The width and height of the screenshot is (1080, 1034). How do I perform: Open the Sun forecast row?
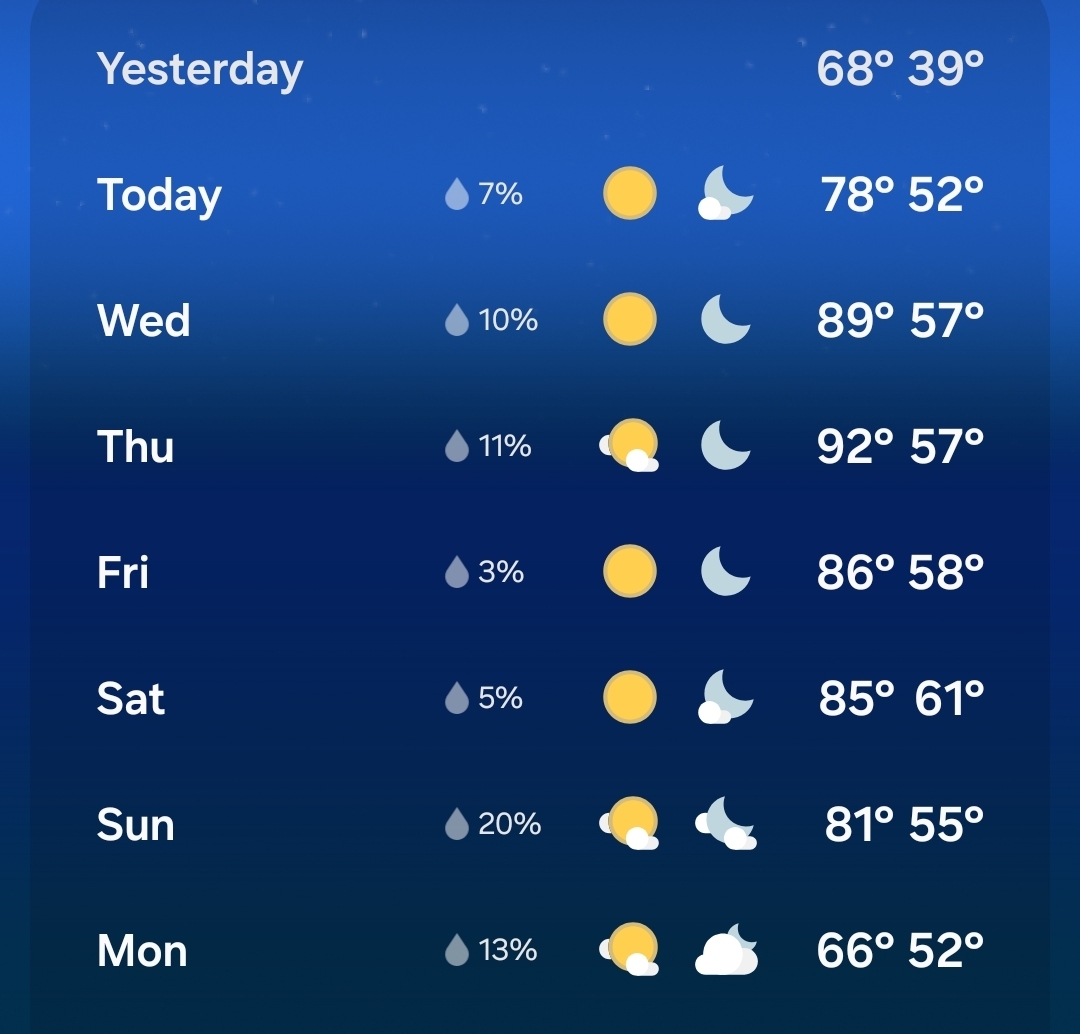540,824
